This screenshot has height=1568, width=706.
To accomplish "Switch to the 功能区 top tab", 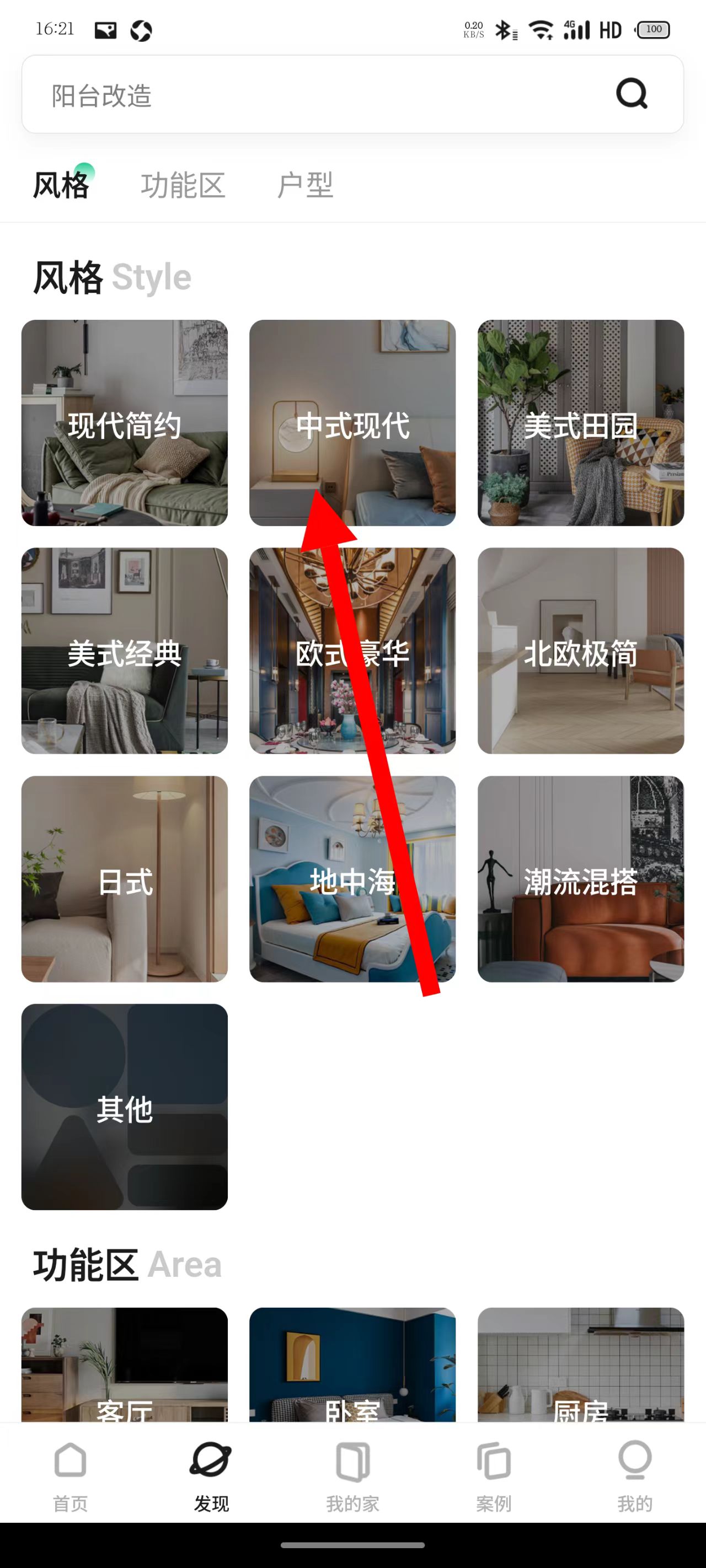I will 183,185.
